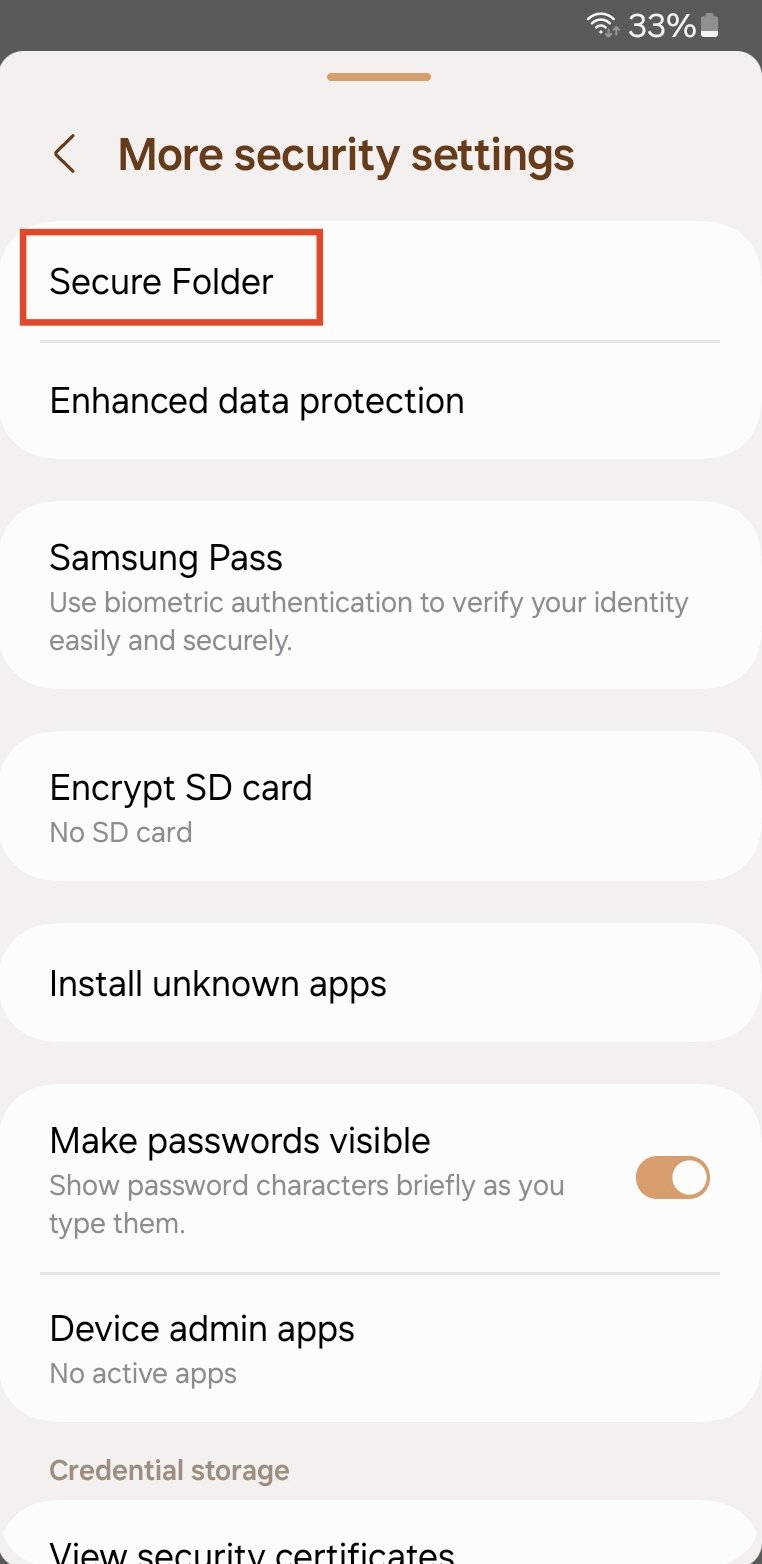Tap the sheet drag handle at the top
This screenshot has height=1564, width=762.
click(x=379, y=76)
